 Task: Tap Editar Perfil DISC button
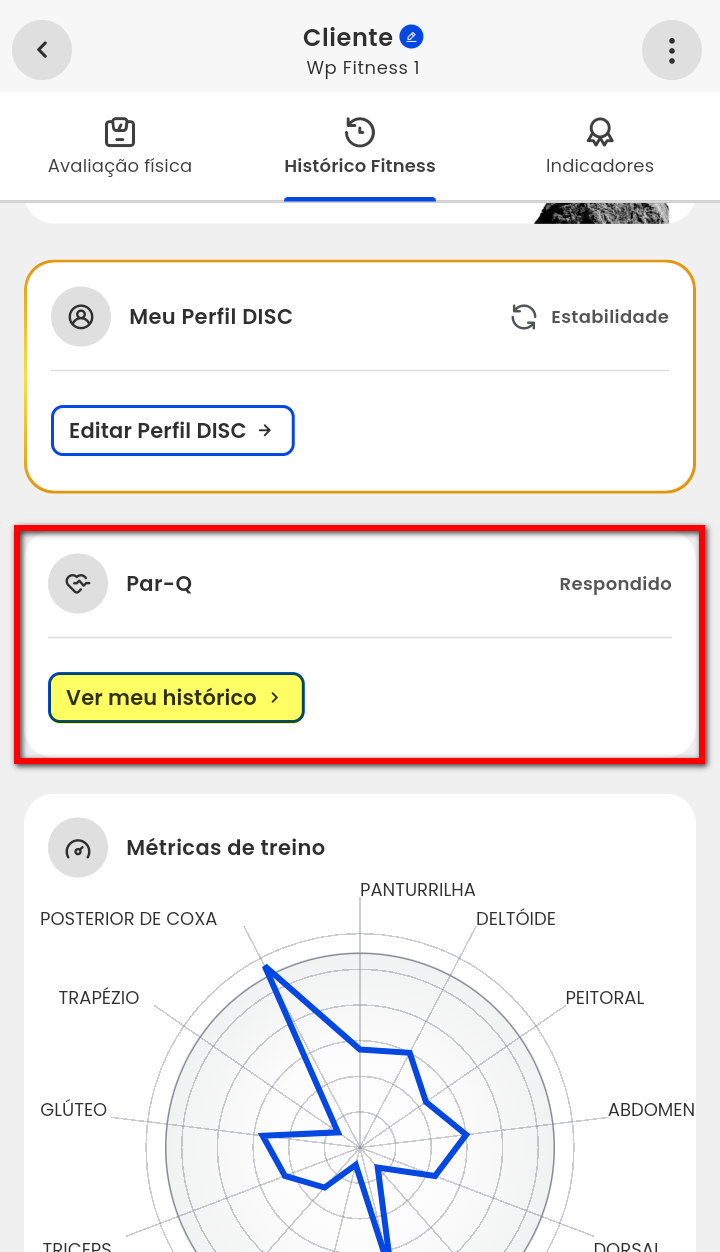point(173,431)
